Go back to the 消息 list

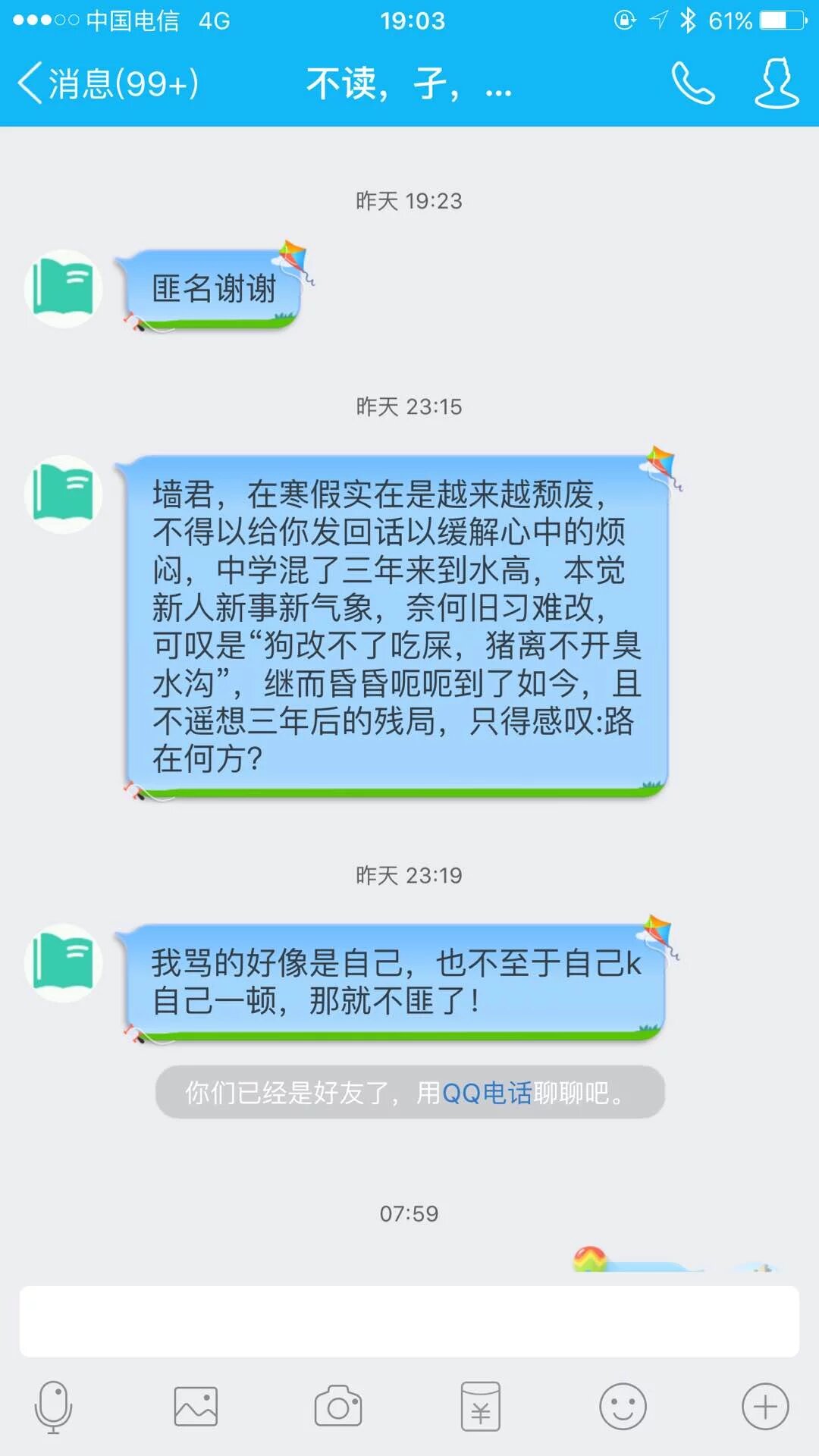pyautogui.click(x=106, y=83)
